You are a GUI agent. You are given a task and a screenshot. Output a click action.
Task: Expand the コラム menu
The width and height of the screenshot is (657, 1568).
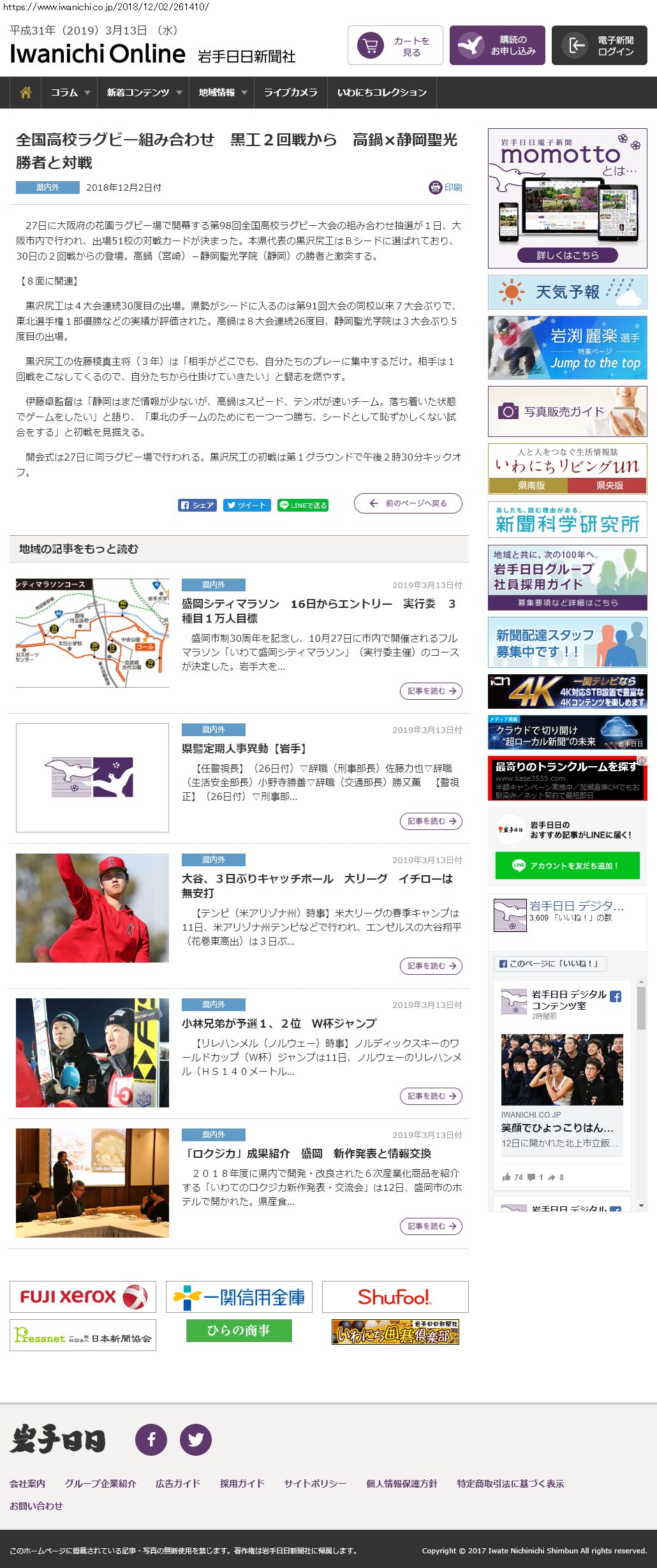(70, 92)
